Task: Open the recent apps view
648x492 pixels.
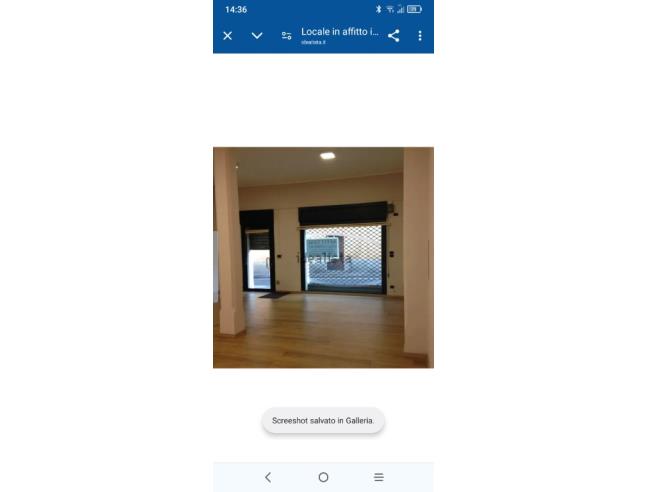Action: pyautogui.click(x=378, y=477)
